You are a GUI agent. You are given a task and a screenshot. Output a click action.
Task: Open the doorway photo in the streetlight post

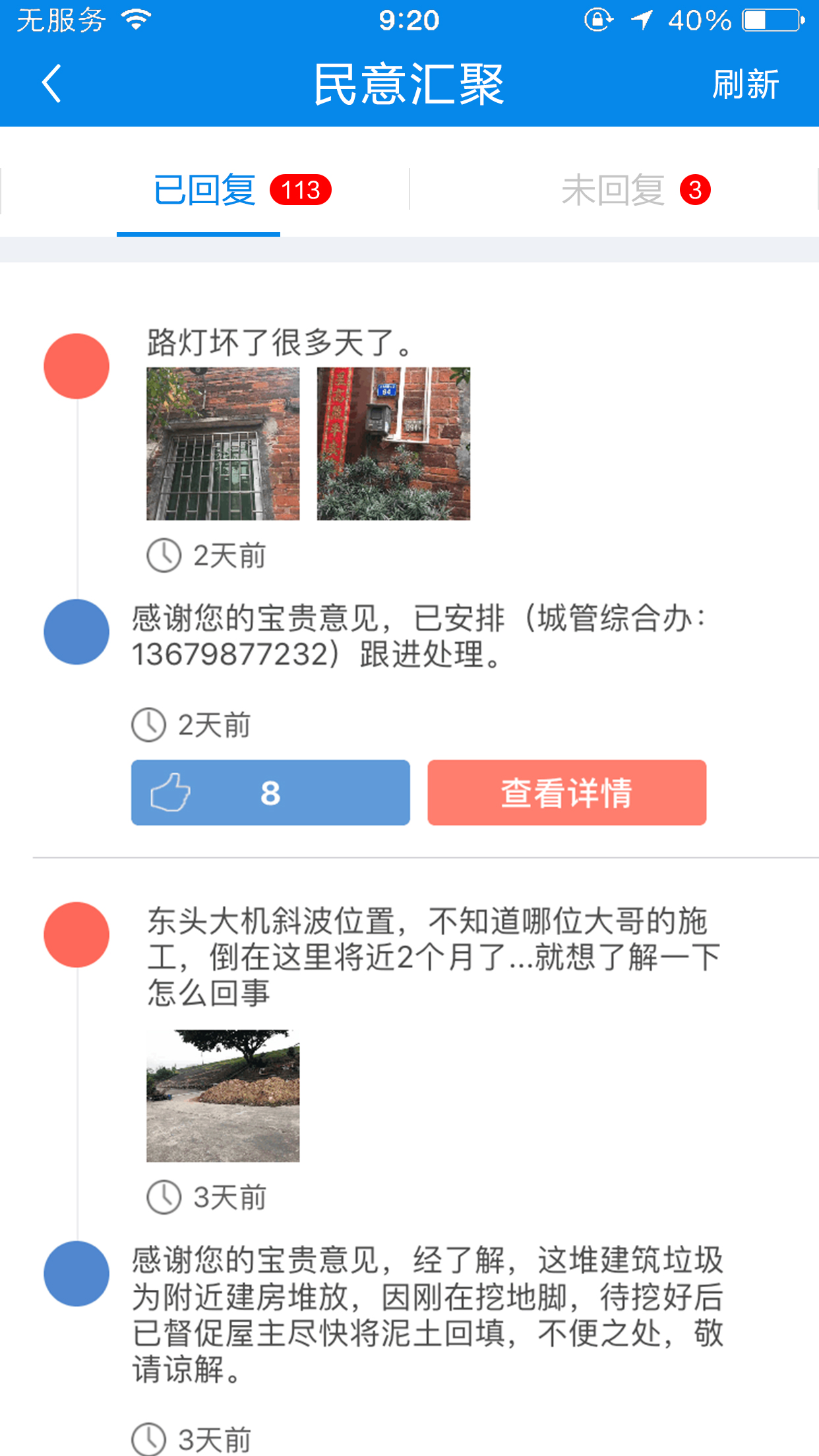[x=394, y=444]
